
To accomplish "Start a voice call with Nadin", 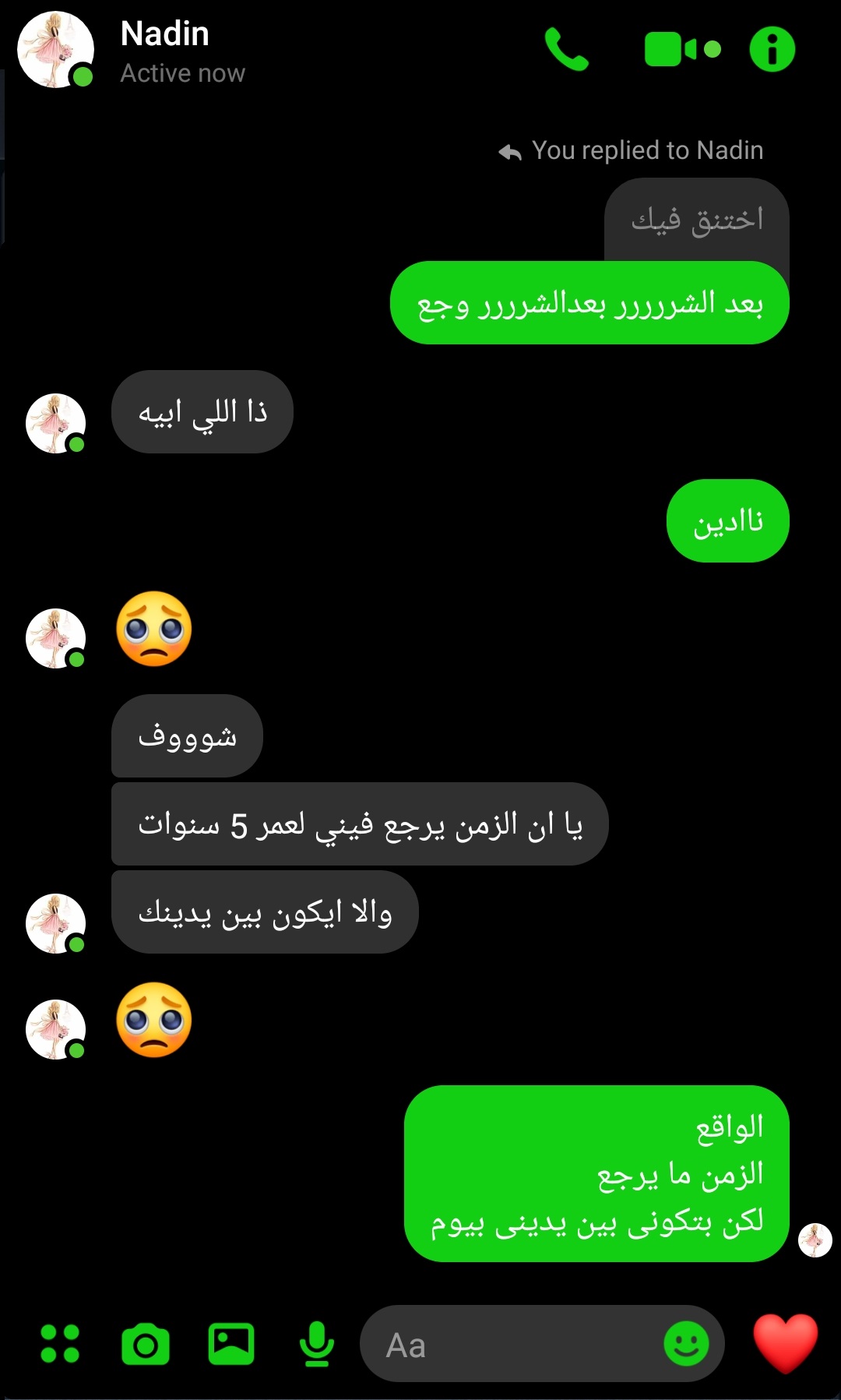I will pos(566,49).
